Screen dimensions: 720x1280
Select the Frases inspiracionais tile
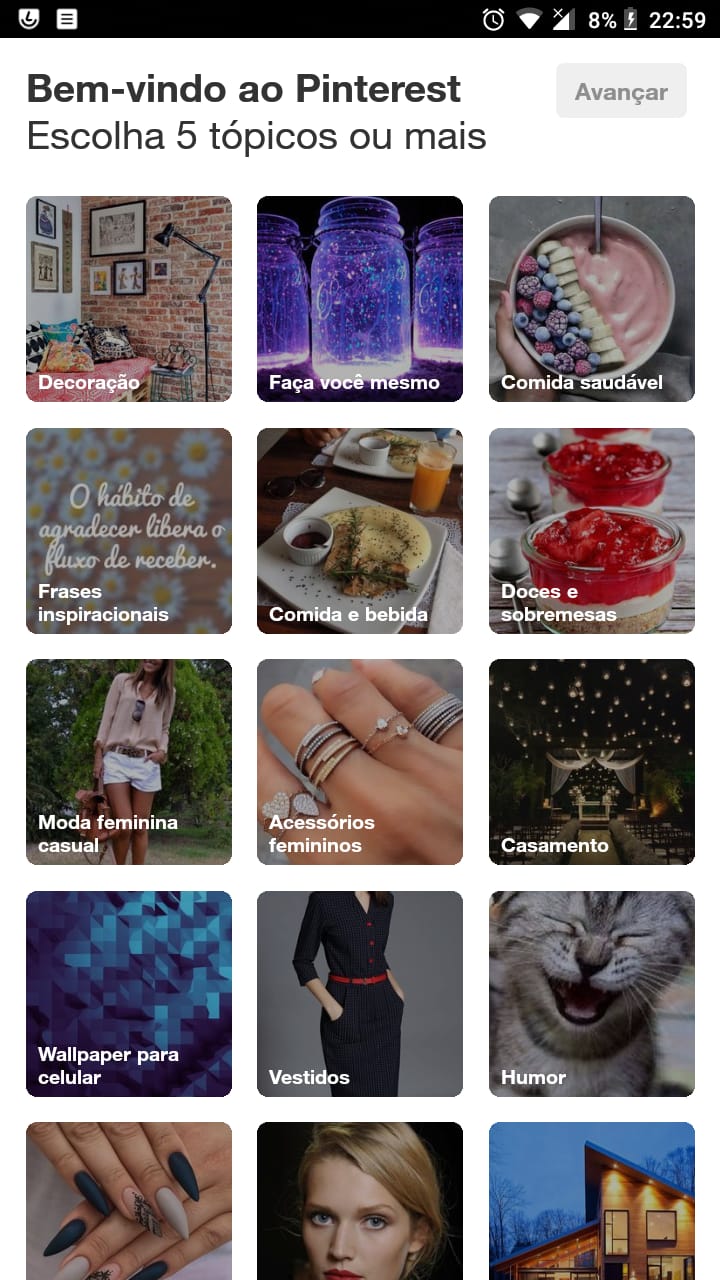(x=129, y=531)
